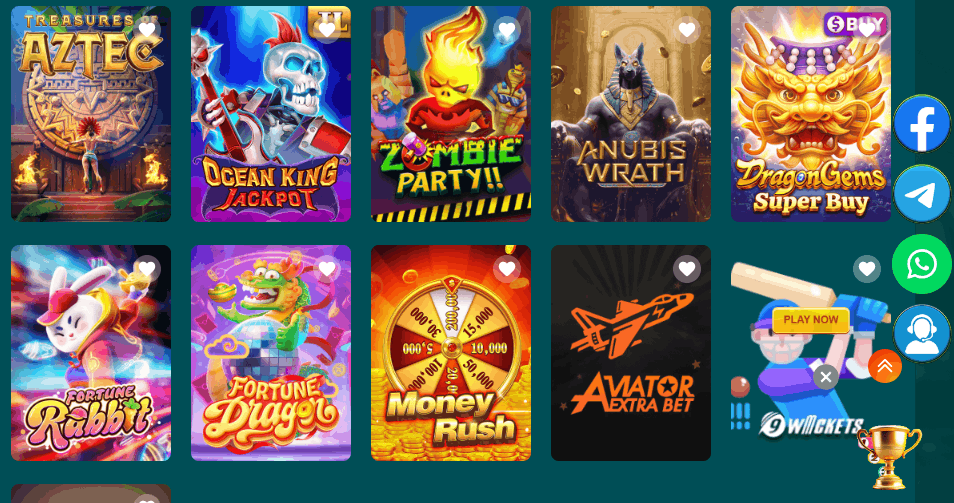This screenshot has height=503, width=954.
Task: Contact via WhatsApp
Action: 922,264
